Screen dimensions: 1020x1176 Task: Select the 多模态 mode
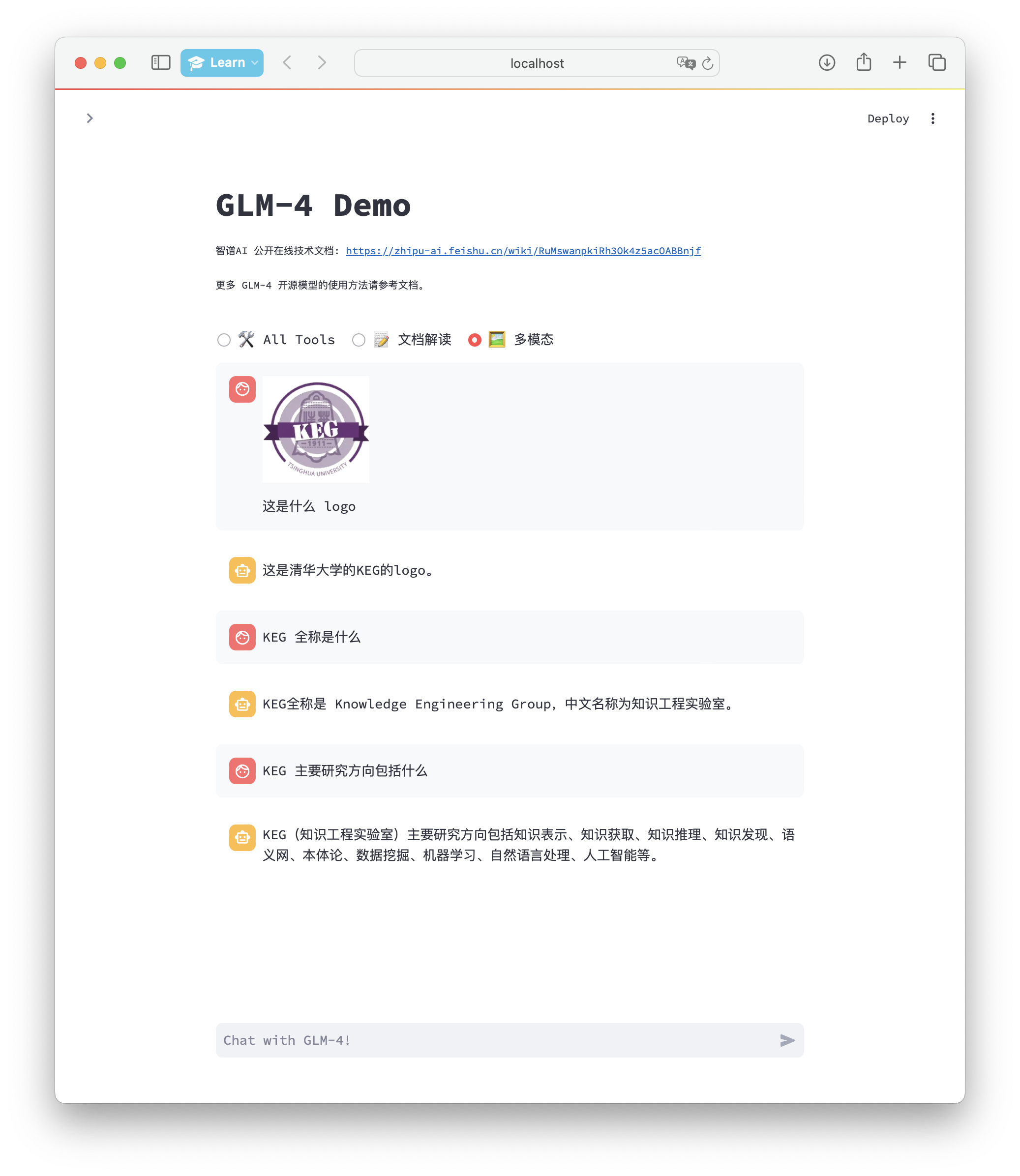pyautogui.click(x=474, y=340)
